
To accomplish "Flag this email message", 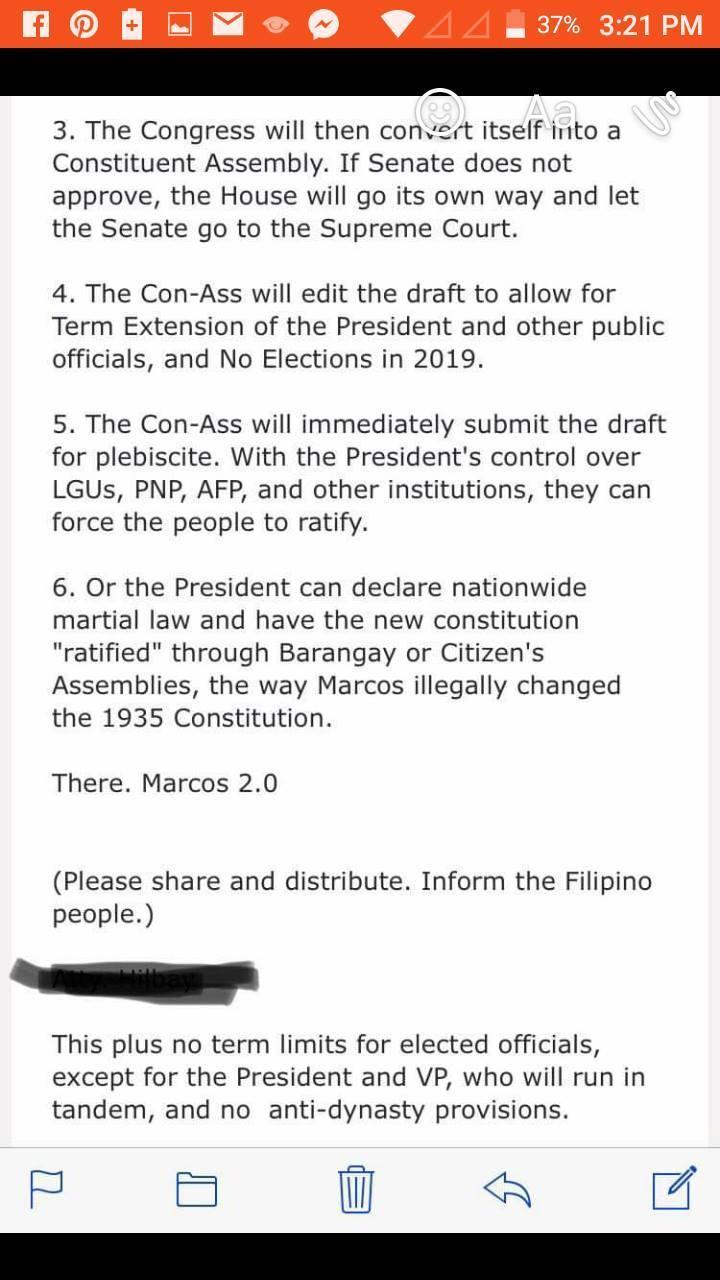I will (x=45, y=1189).
